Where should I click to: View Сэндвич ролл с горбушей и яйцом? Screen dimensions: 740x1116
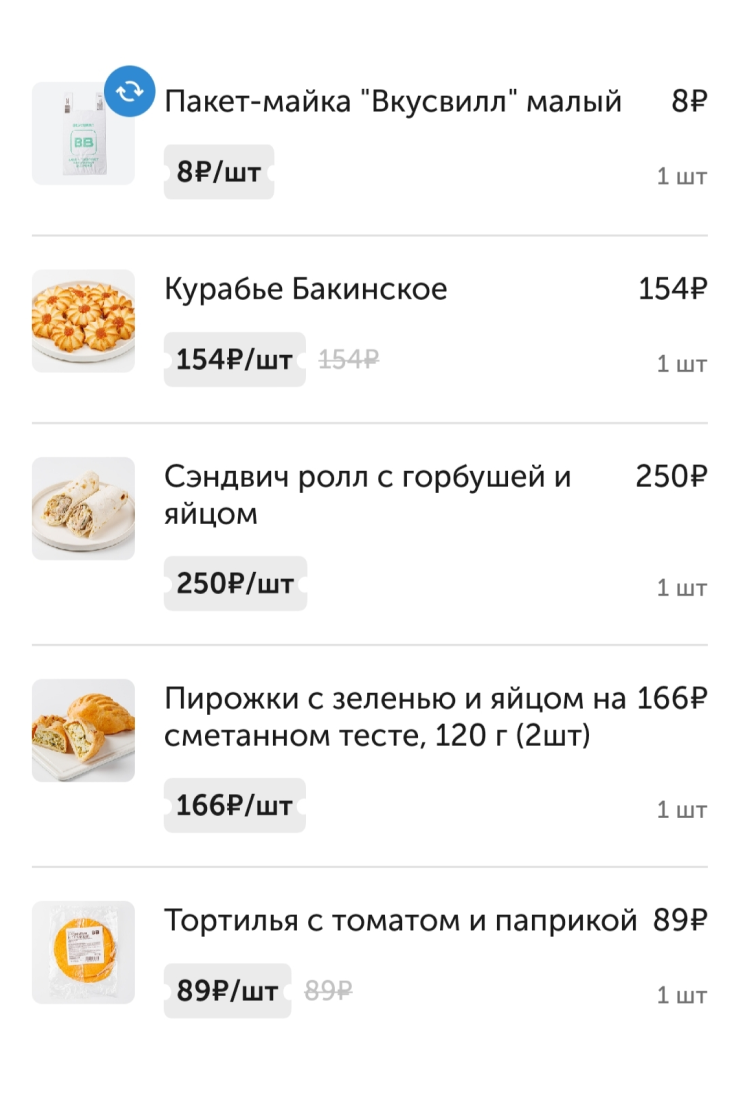(367, 495)
